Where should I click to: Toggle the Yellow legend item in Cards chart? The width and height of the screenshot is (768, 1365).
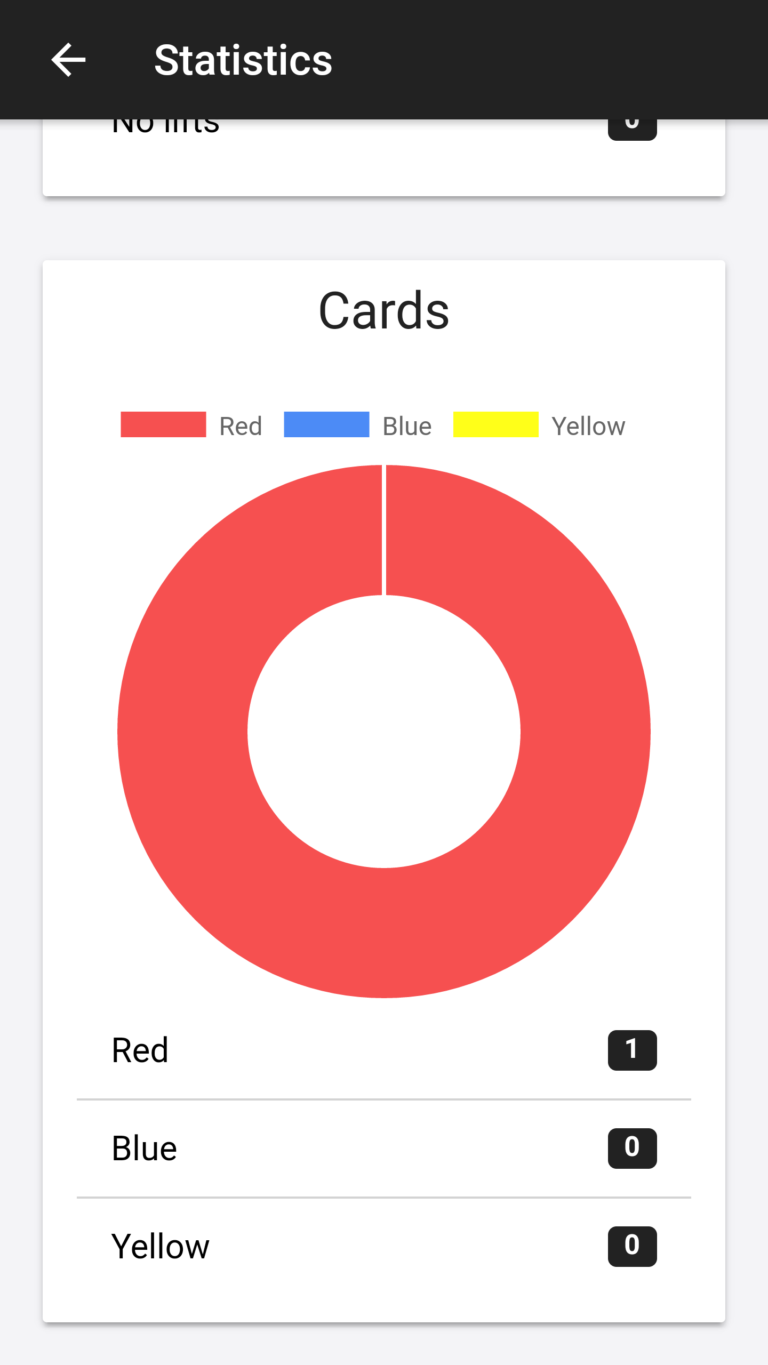[x=539, y=425]
